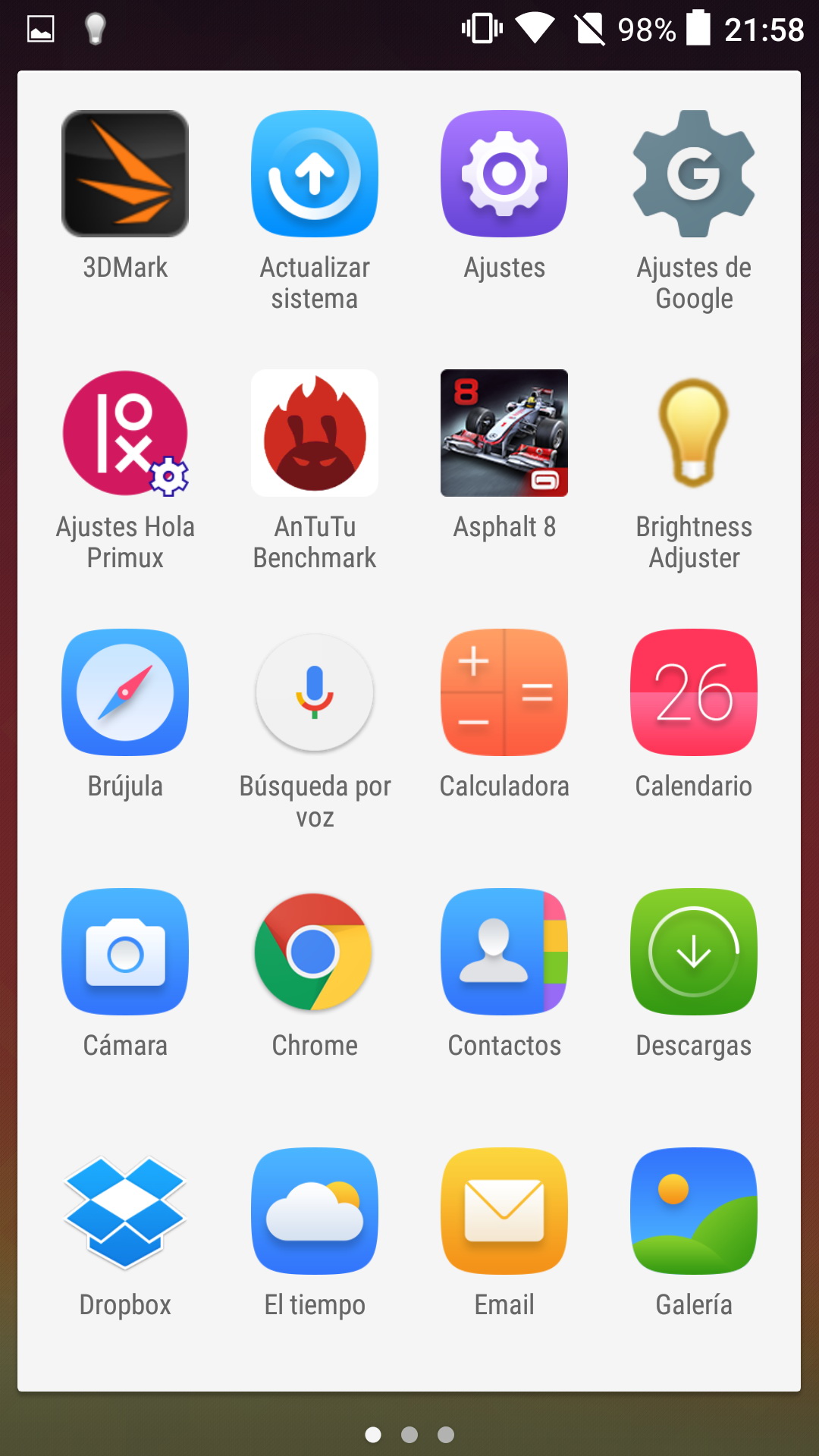Open the Contactos app
Viewport: 819px width, 1456px height.
504,952
